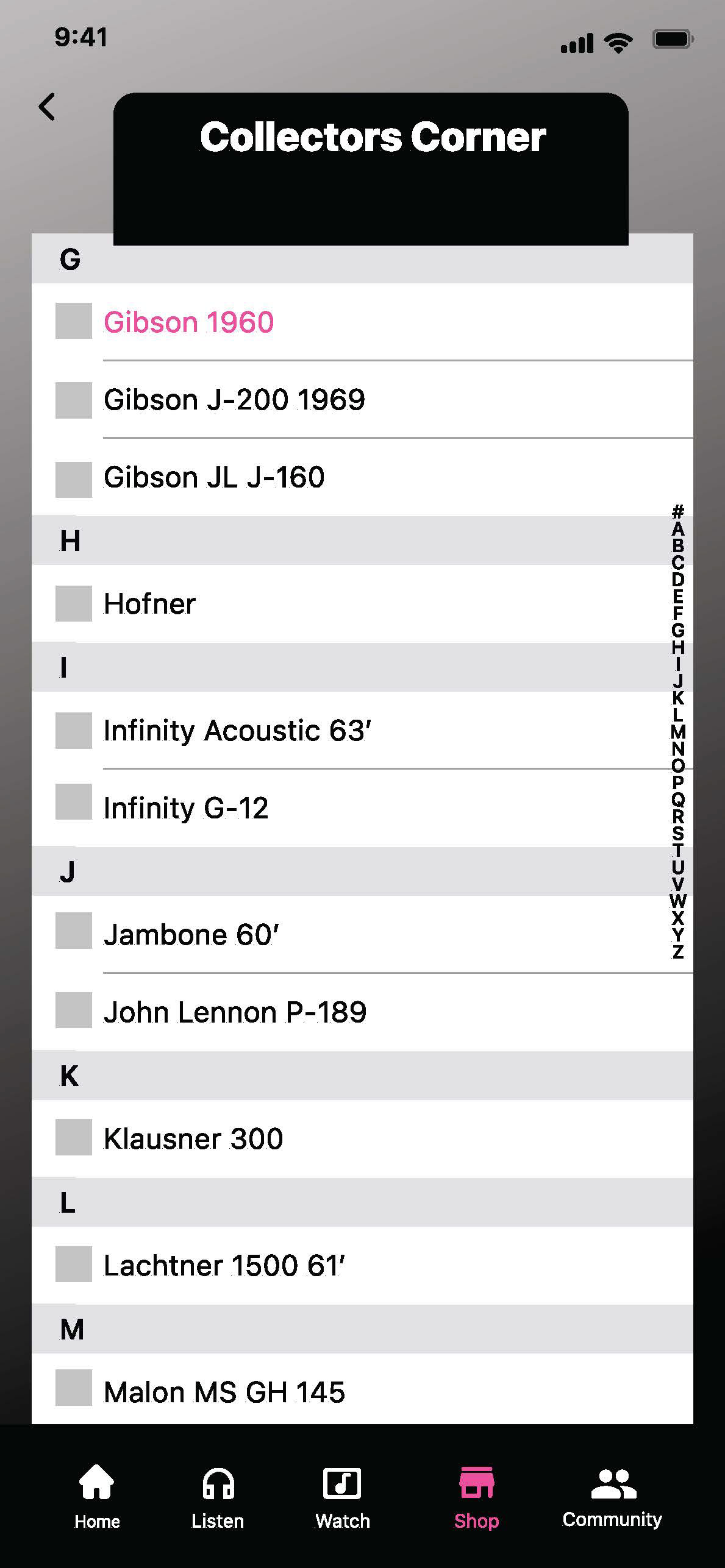Screen dimensions: 725x1568
Task: Open the Infinity G-12 row
Action: [x=362, y=808]
